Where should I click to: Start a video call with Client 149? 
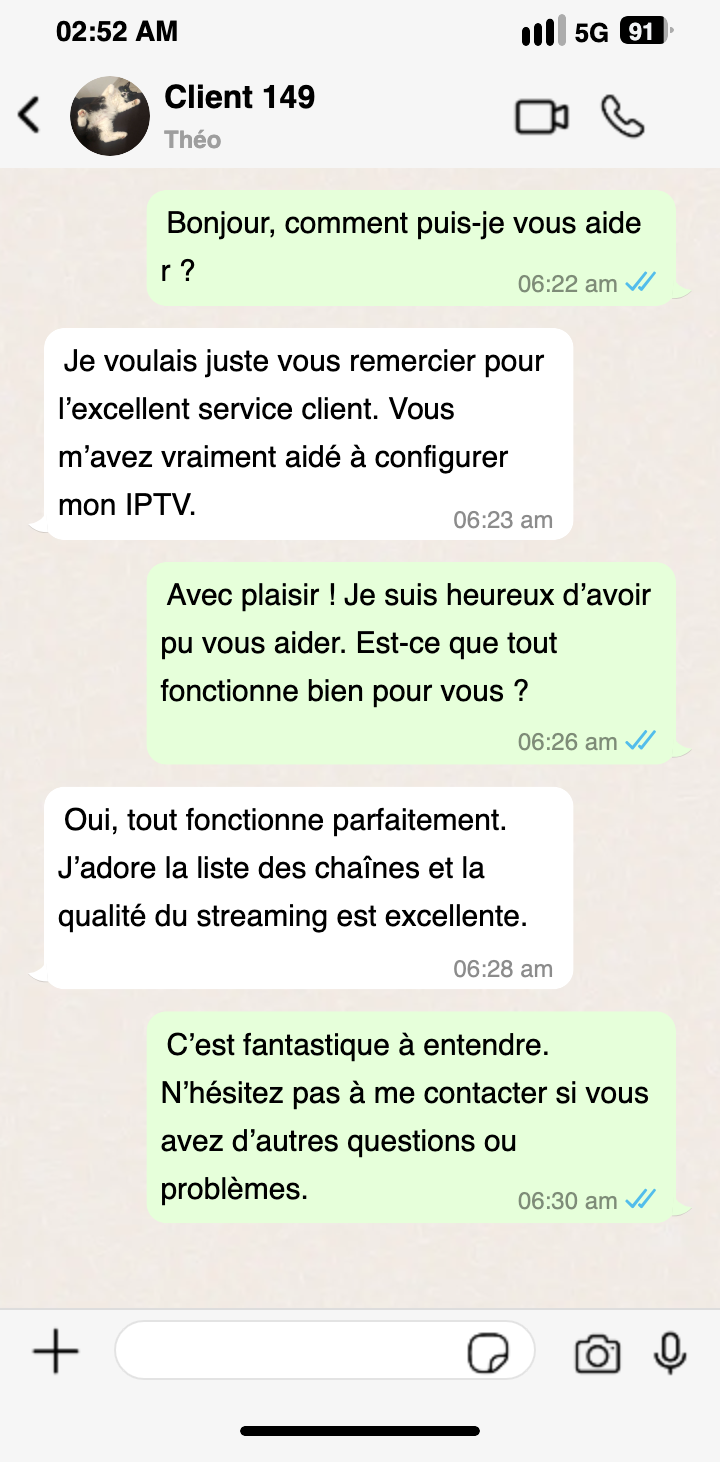541,116
